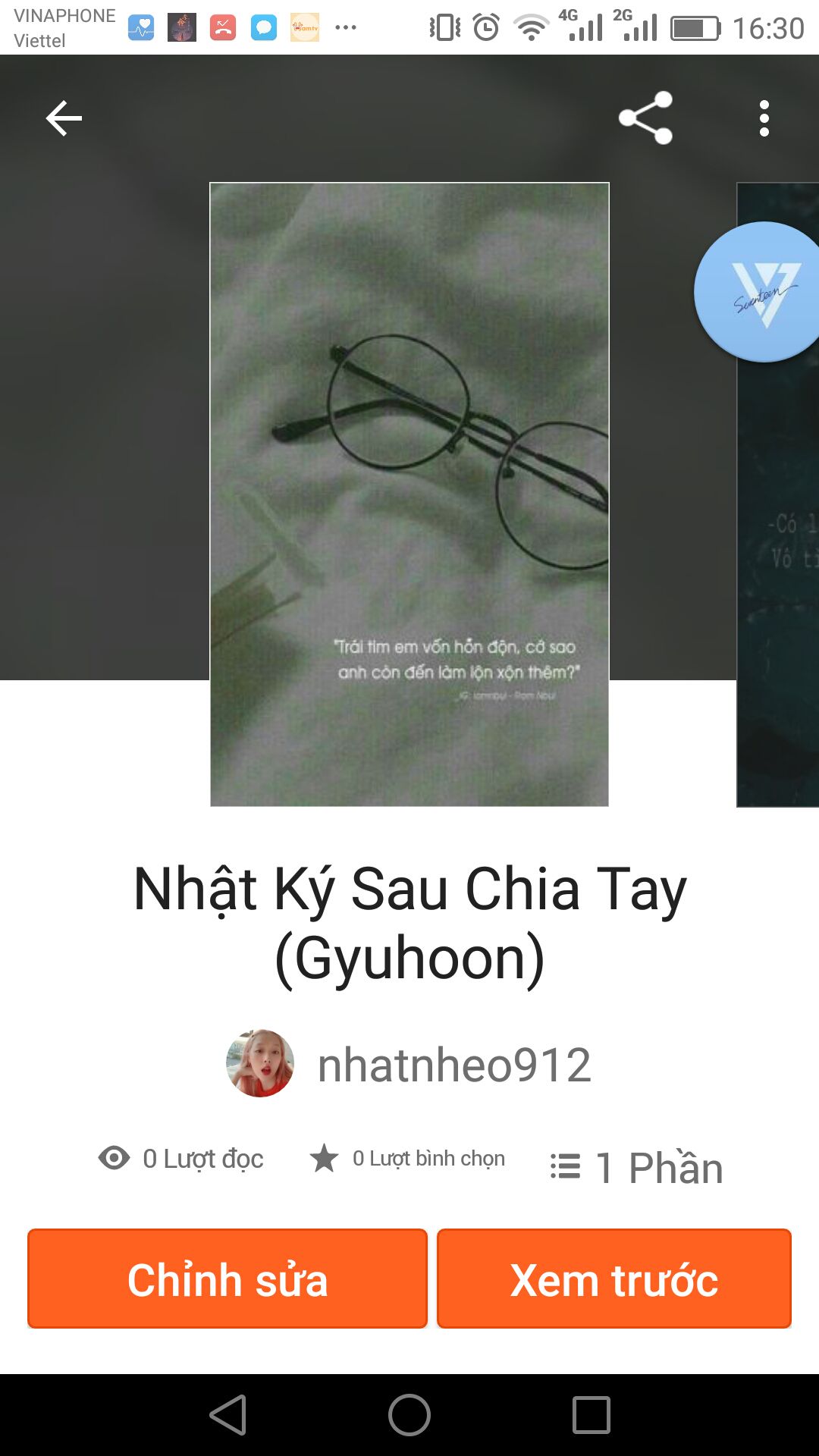View author nhatnheo912's profile

[x=409, y=1064]
